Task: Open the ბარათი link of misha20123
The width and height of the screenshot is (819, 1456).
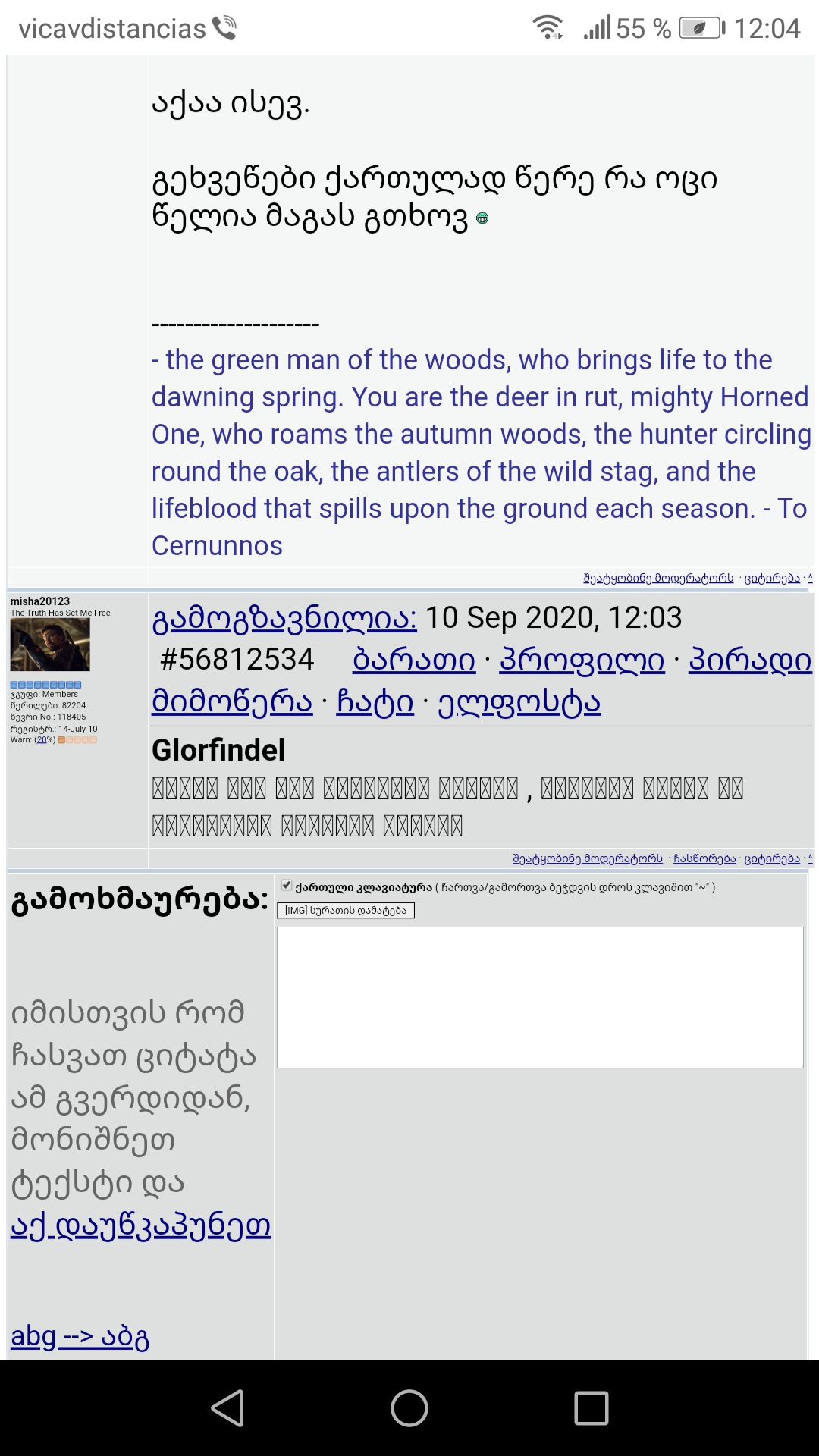Action: [413, 661]
